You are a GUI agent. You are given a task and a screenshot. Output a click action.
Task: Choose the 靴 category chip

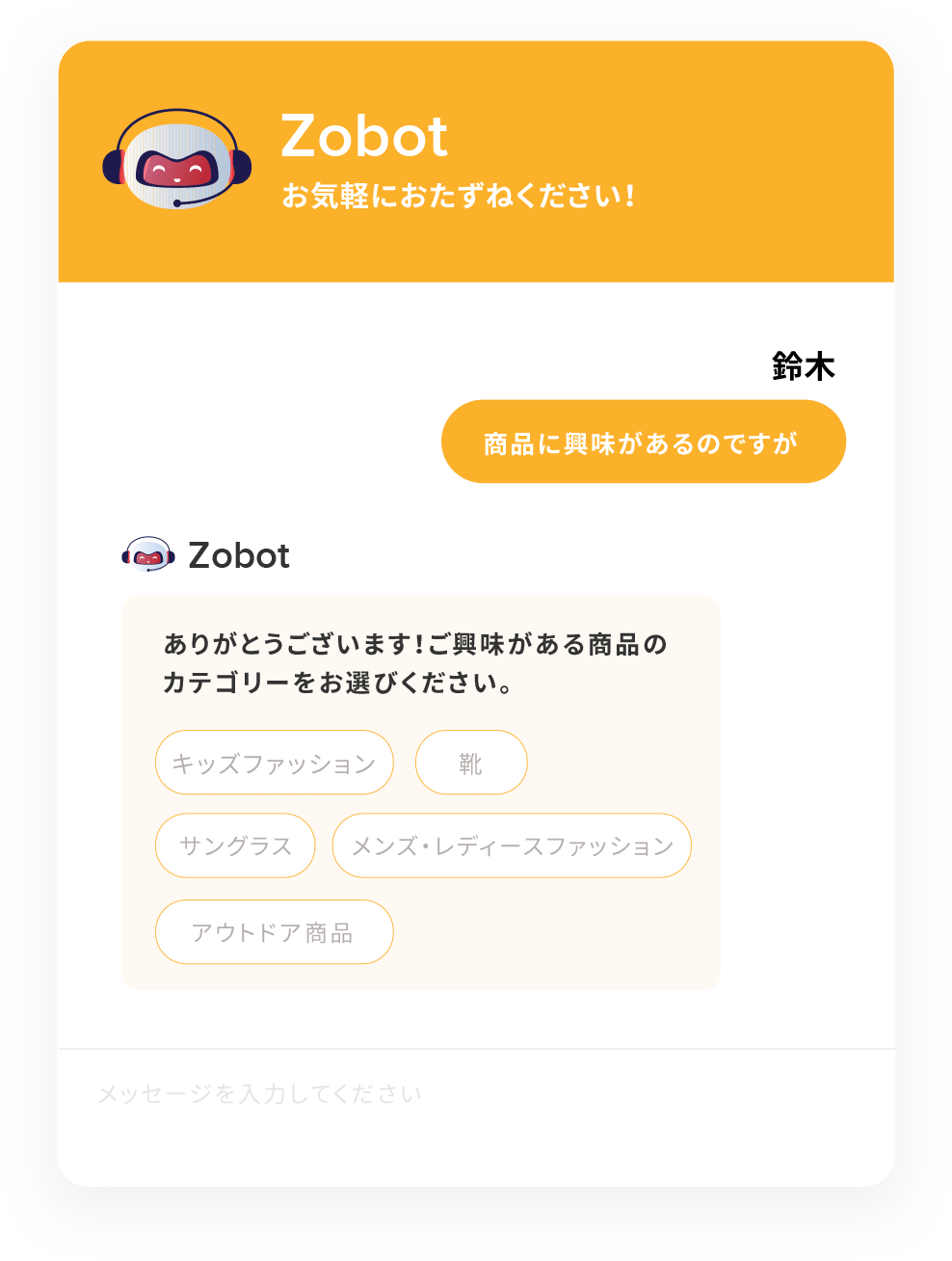pos(470,763)
